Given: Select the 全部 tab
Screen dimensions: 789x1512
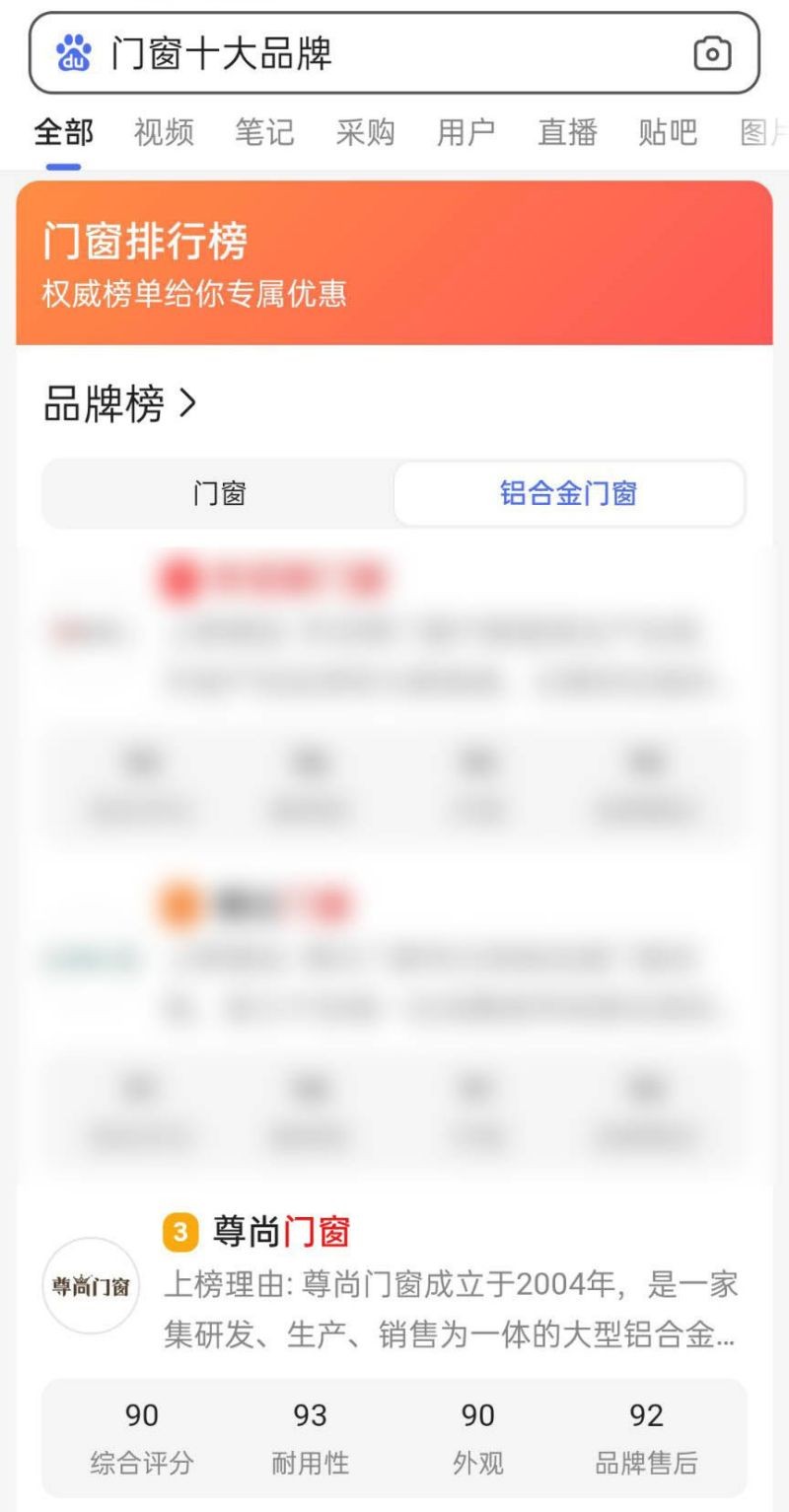Looking at the screenshot, I should tap(64, 132).
